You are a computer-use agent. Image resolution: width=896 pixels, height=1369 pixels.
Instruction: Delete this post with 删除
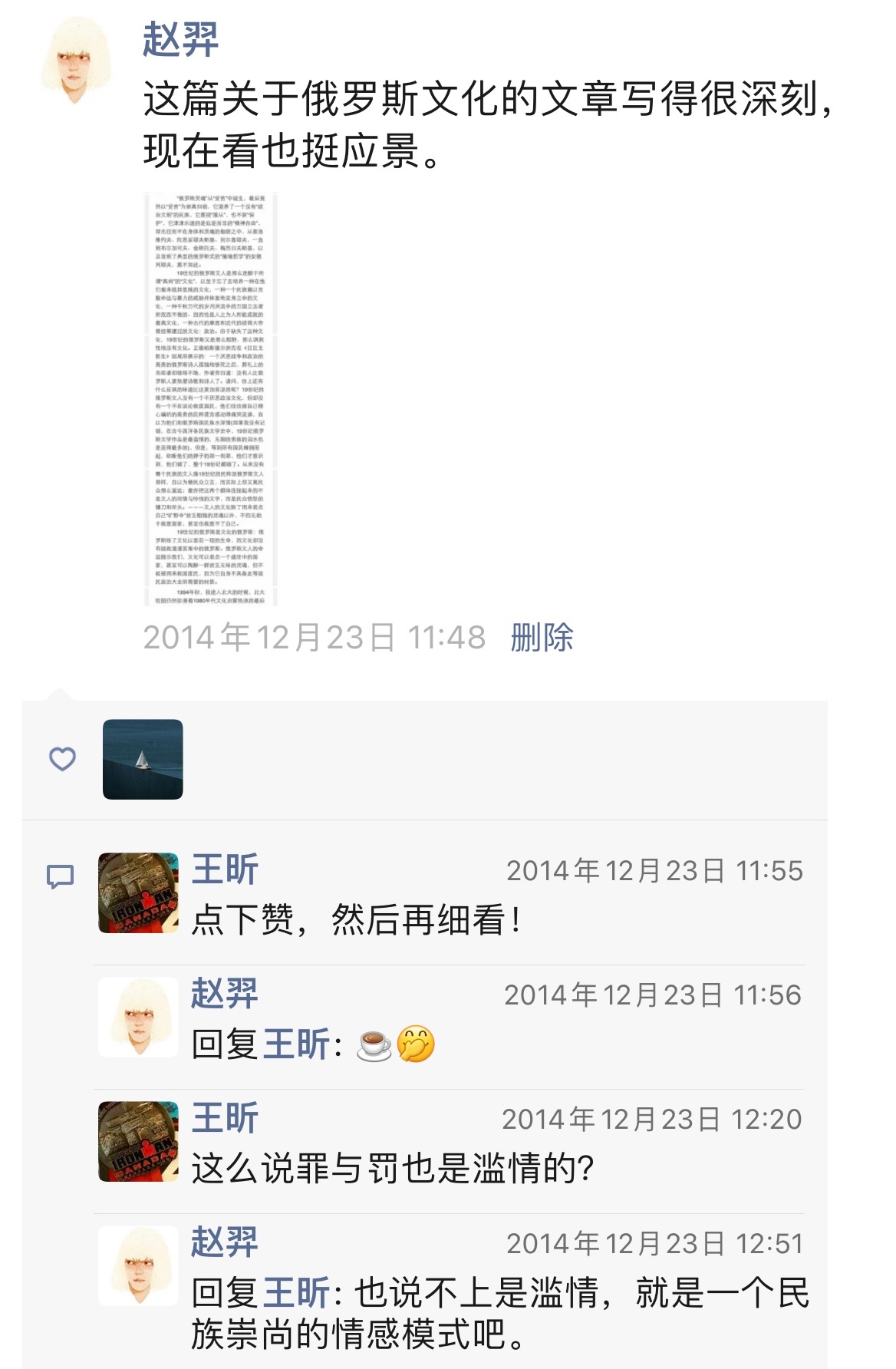coord(542,638)
